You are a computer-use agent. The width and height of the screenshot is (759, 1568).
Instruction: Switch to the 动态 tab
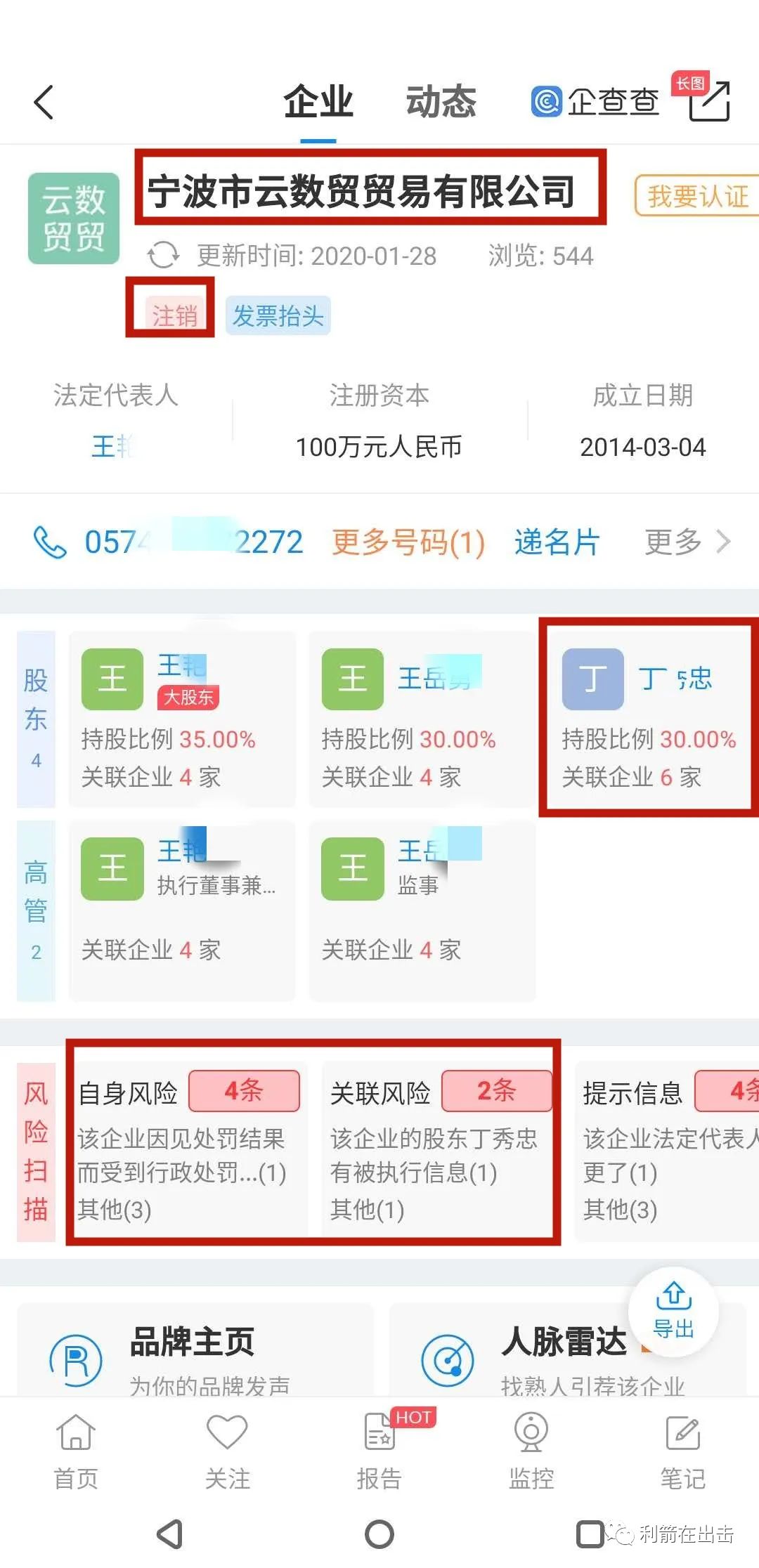click(x=441, y=102)
